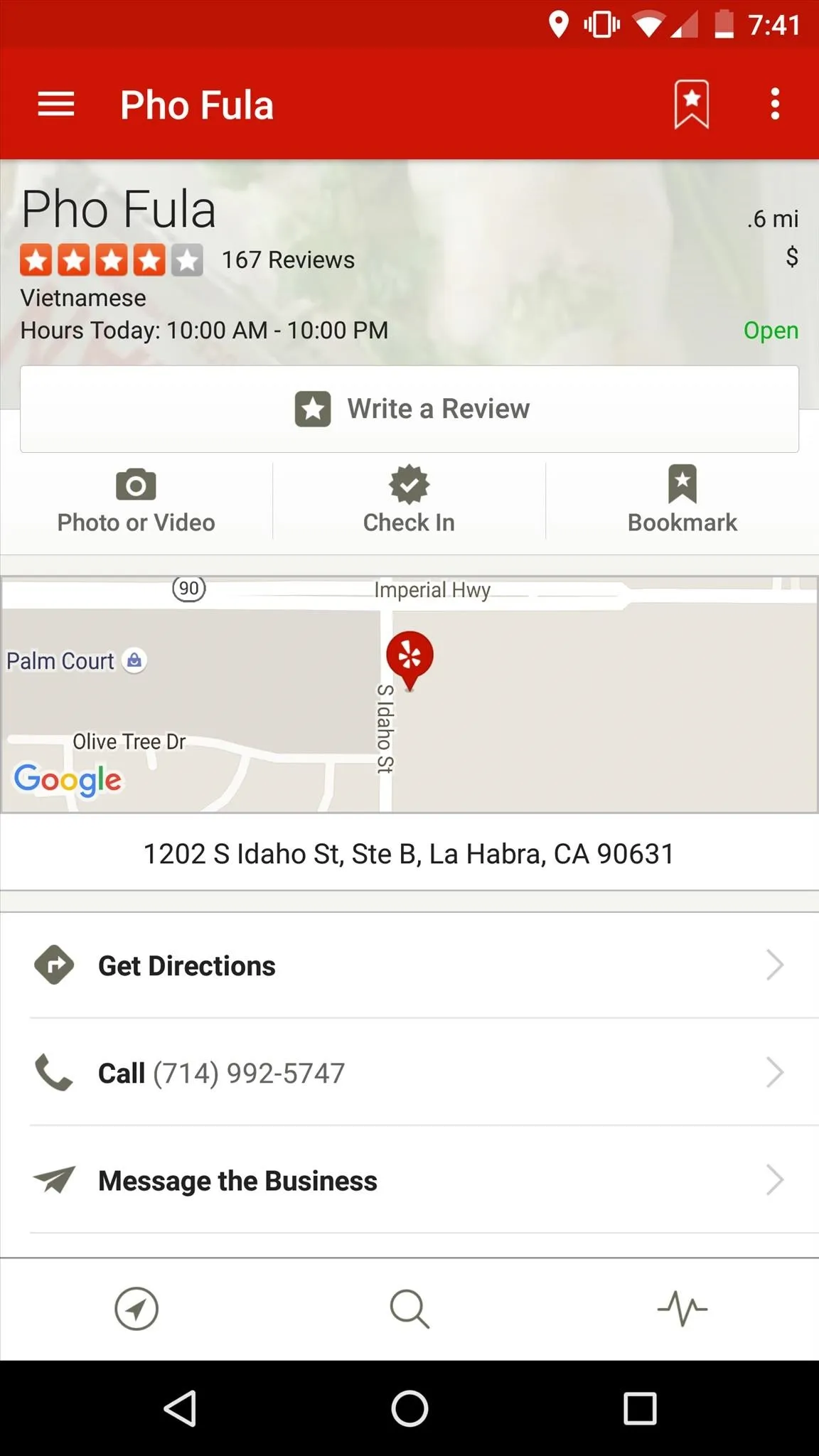Tap the Bookmark button below the review box

[x=682, y=501]
